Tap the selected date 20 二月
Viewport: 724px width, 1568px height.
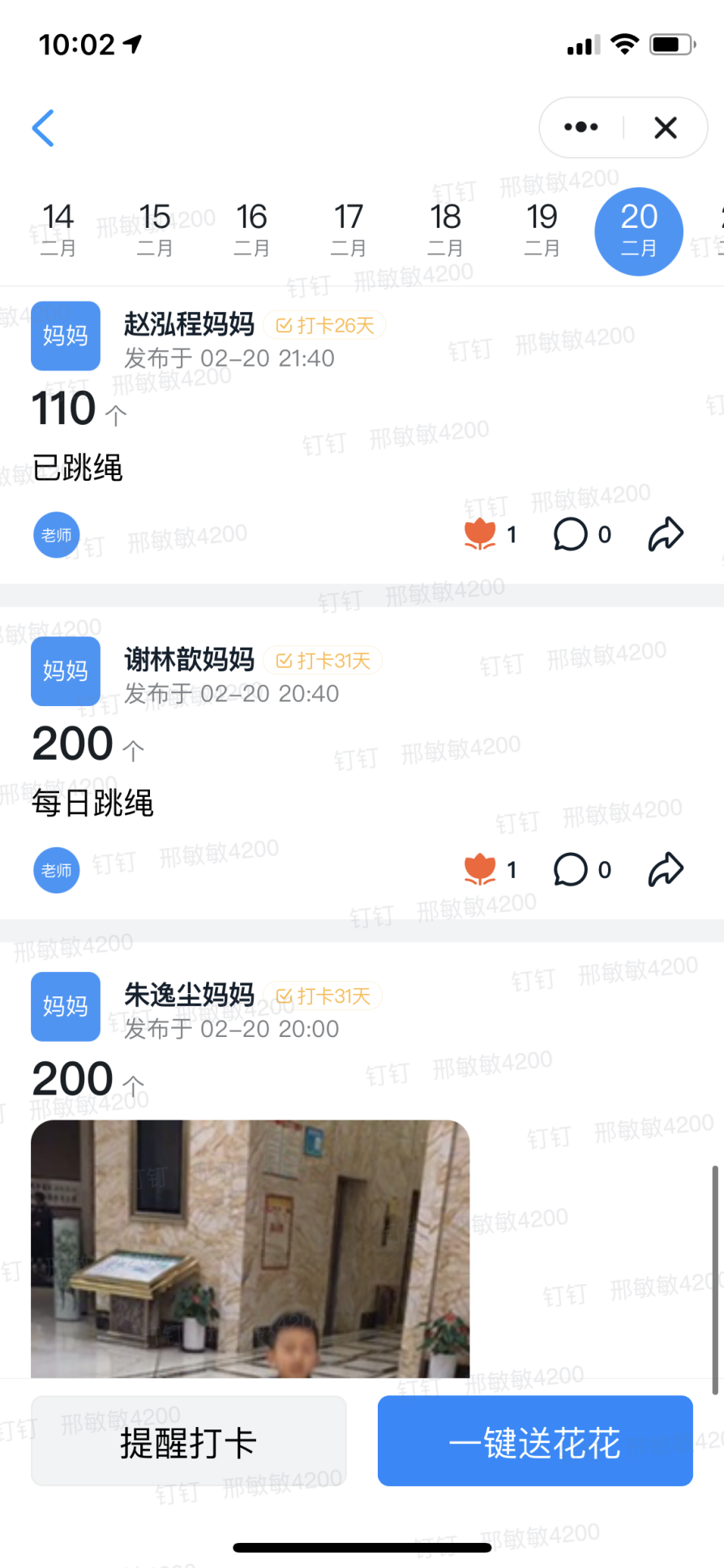click(639, 231)
